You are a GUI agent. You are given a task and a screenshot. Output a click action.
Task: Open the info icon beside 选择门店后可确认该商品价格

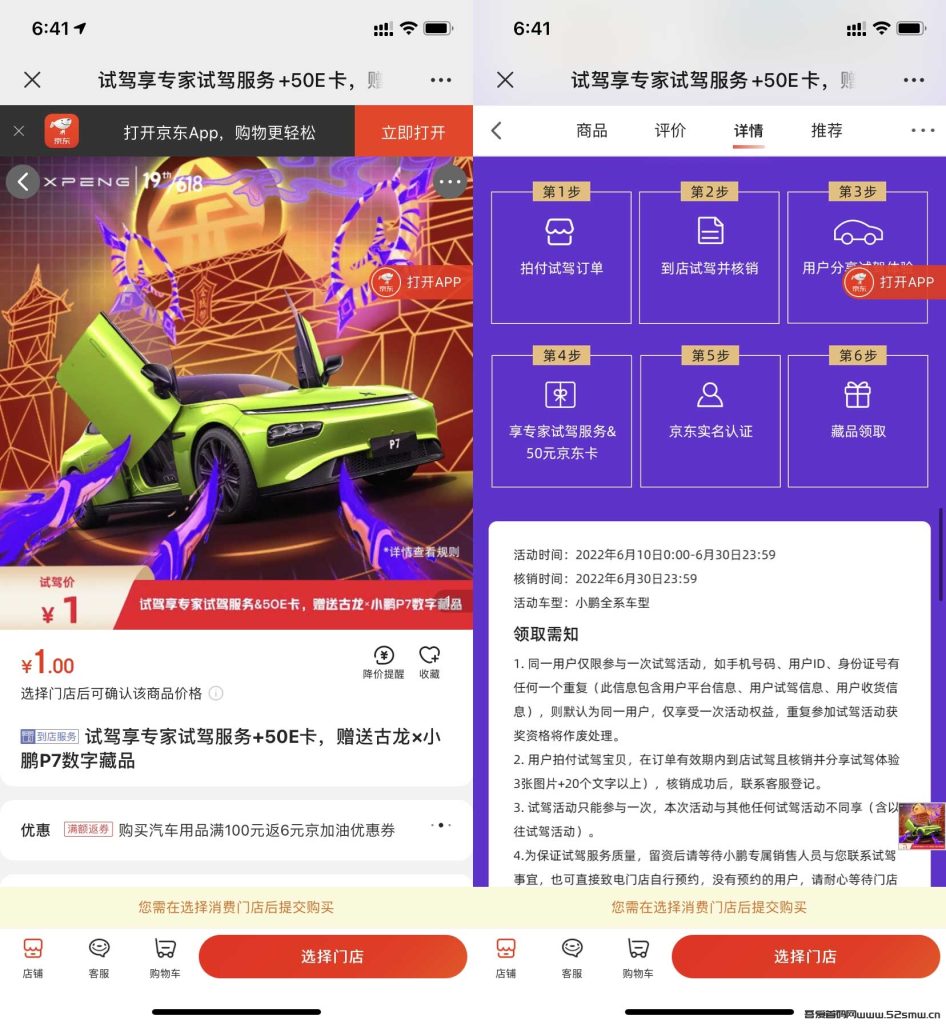pyautogui.click(x=216, y=693)
